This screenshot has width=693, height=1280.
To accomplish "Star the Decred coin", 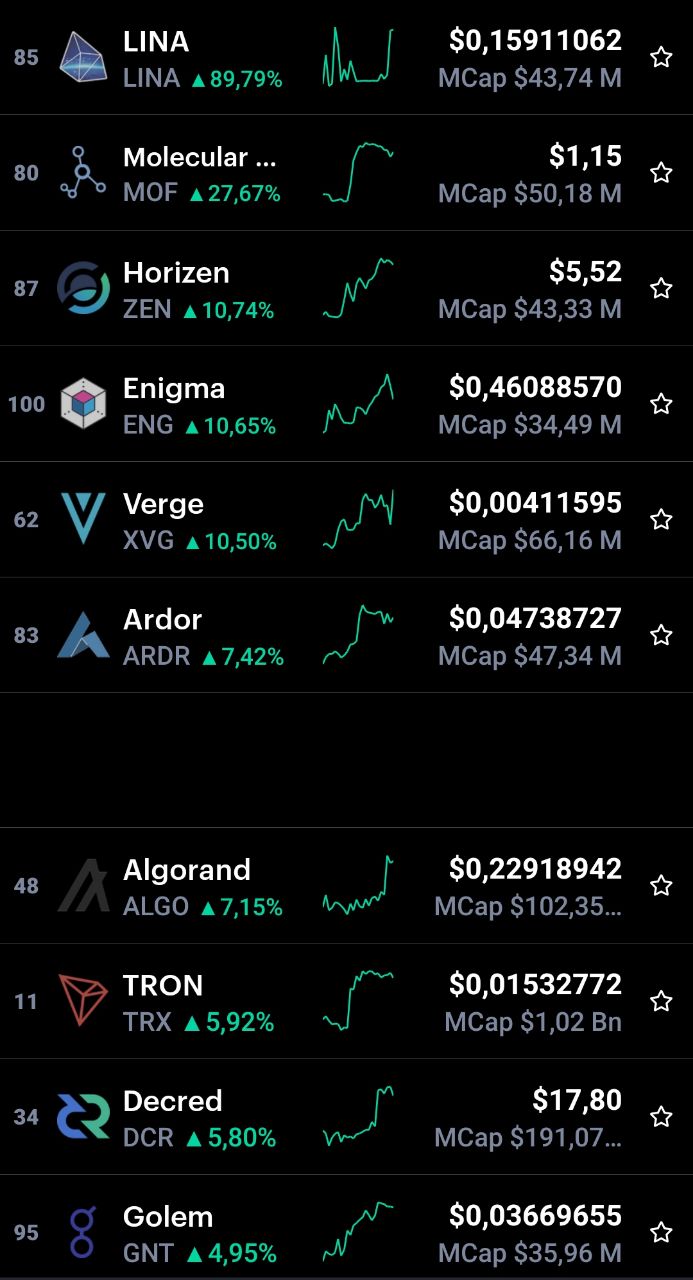I will [661, 1117].
